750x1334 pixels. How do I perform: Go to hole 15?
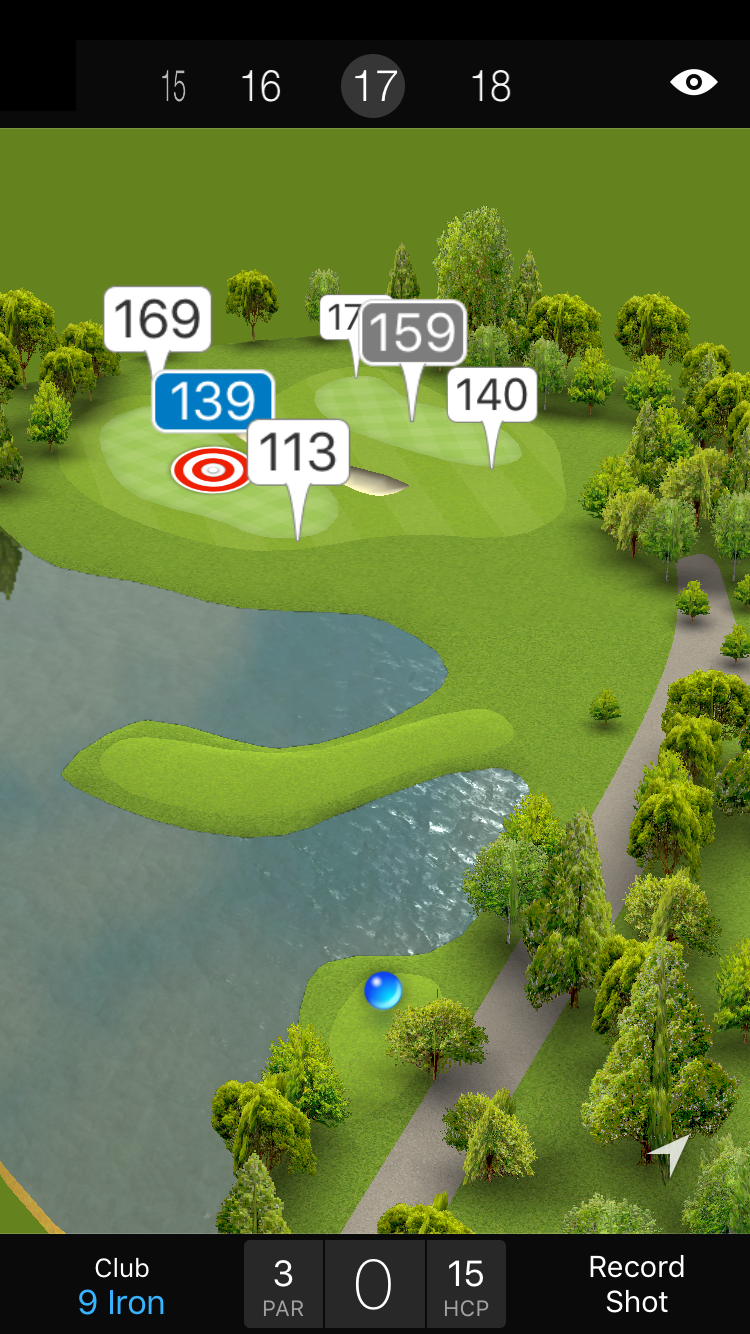pyautogui.click(x=173, y=87)
